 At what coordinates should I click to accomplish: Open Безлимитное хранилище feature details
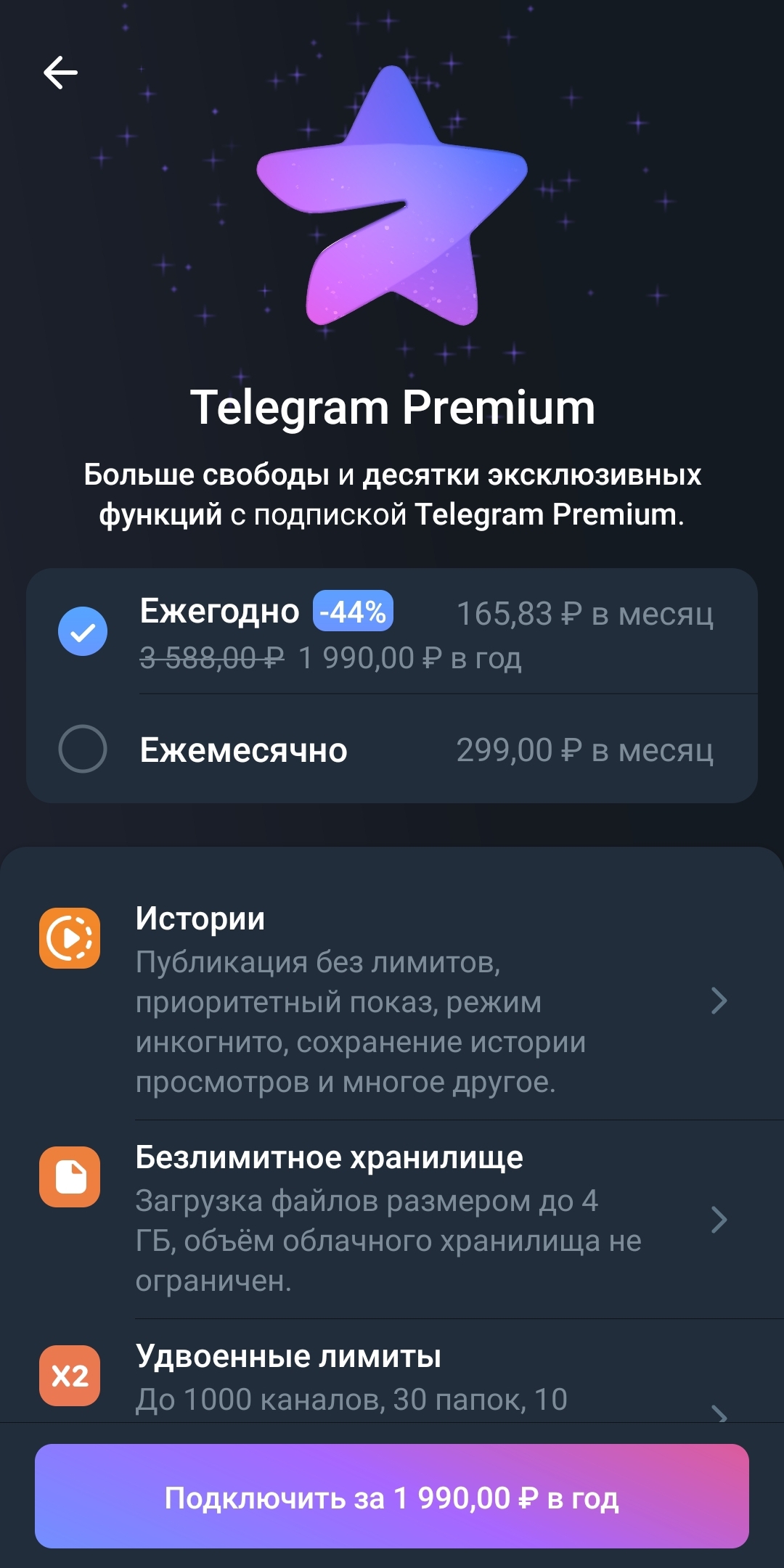[392, 1219]
